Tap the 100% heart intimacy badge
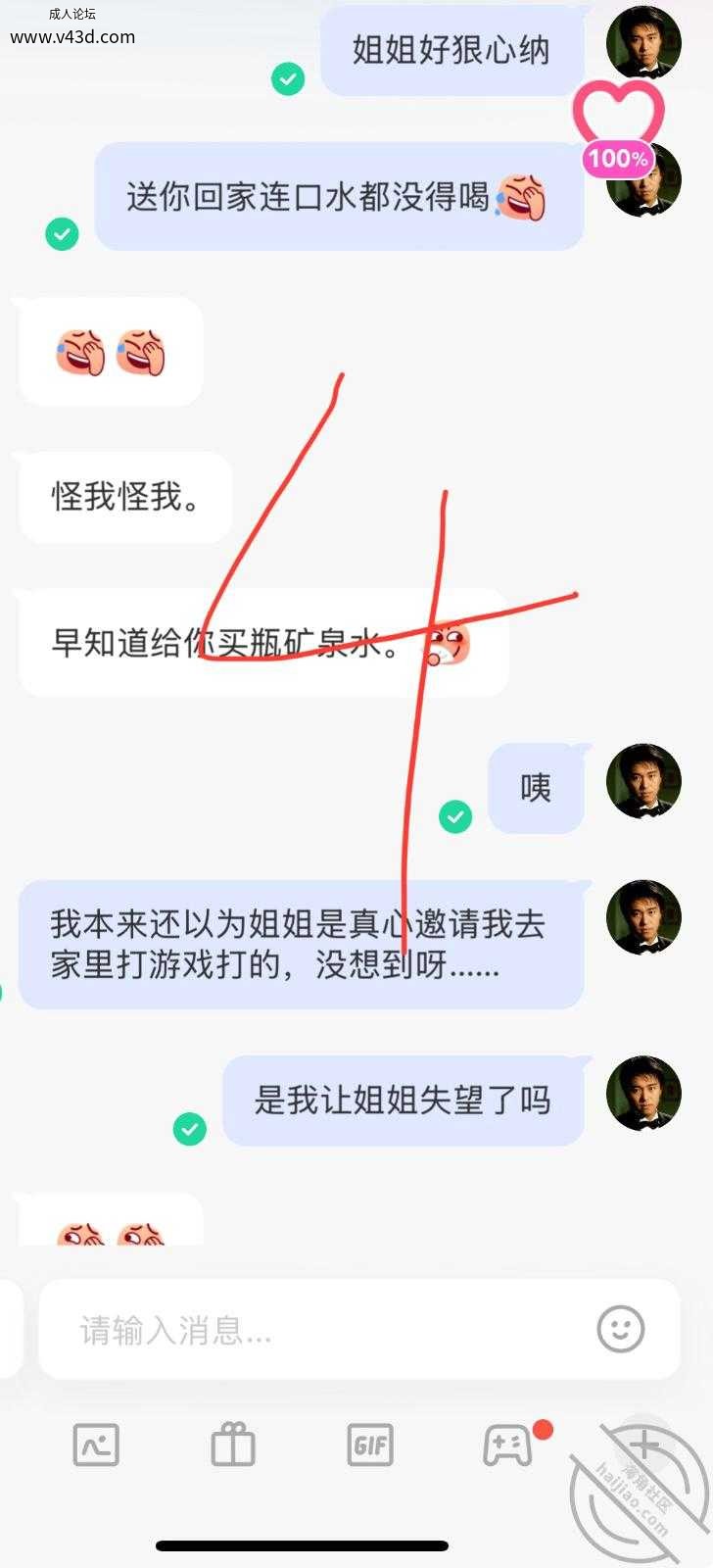Screen dimensions: 713x1568 (x=618, y=129)
